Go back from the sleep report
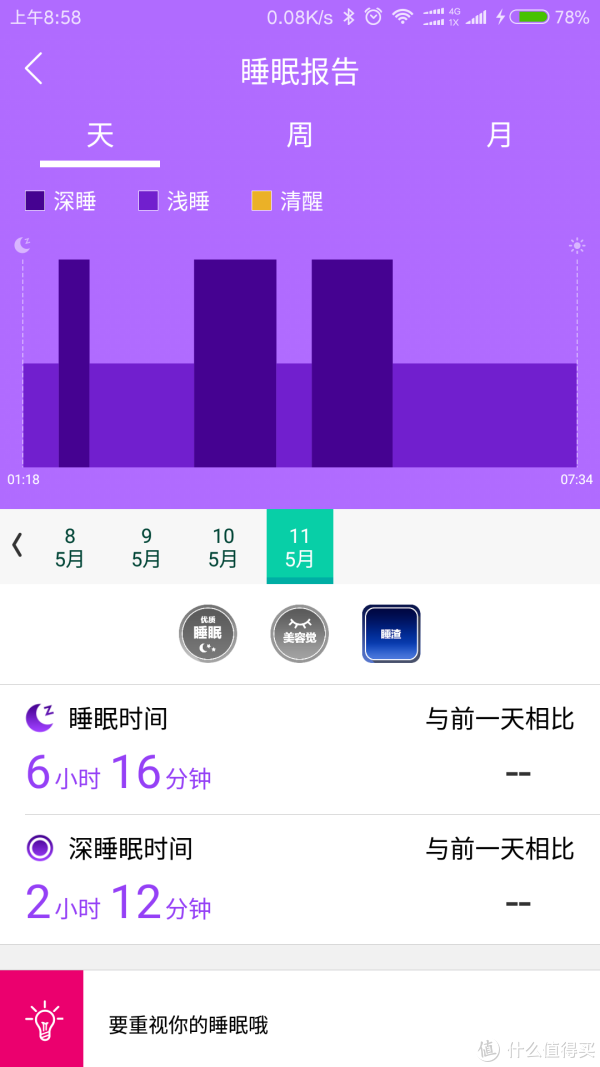 pyautogui.click(x=33, y=69)
